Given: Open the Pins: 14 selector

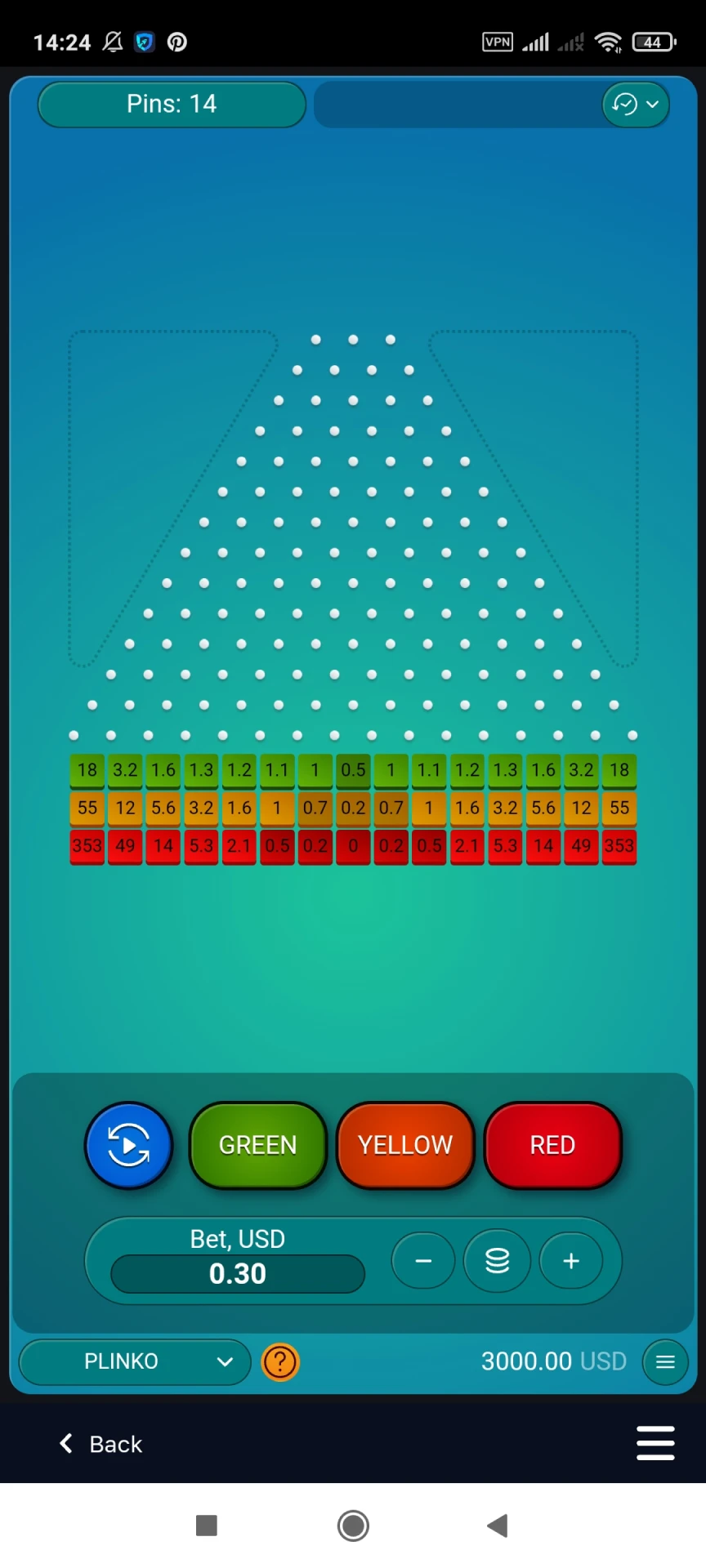Looking at the screenshot, I should (172, 105).
